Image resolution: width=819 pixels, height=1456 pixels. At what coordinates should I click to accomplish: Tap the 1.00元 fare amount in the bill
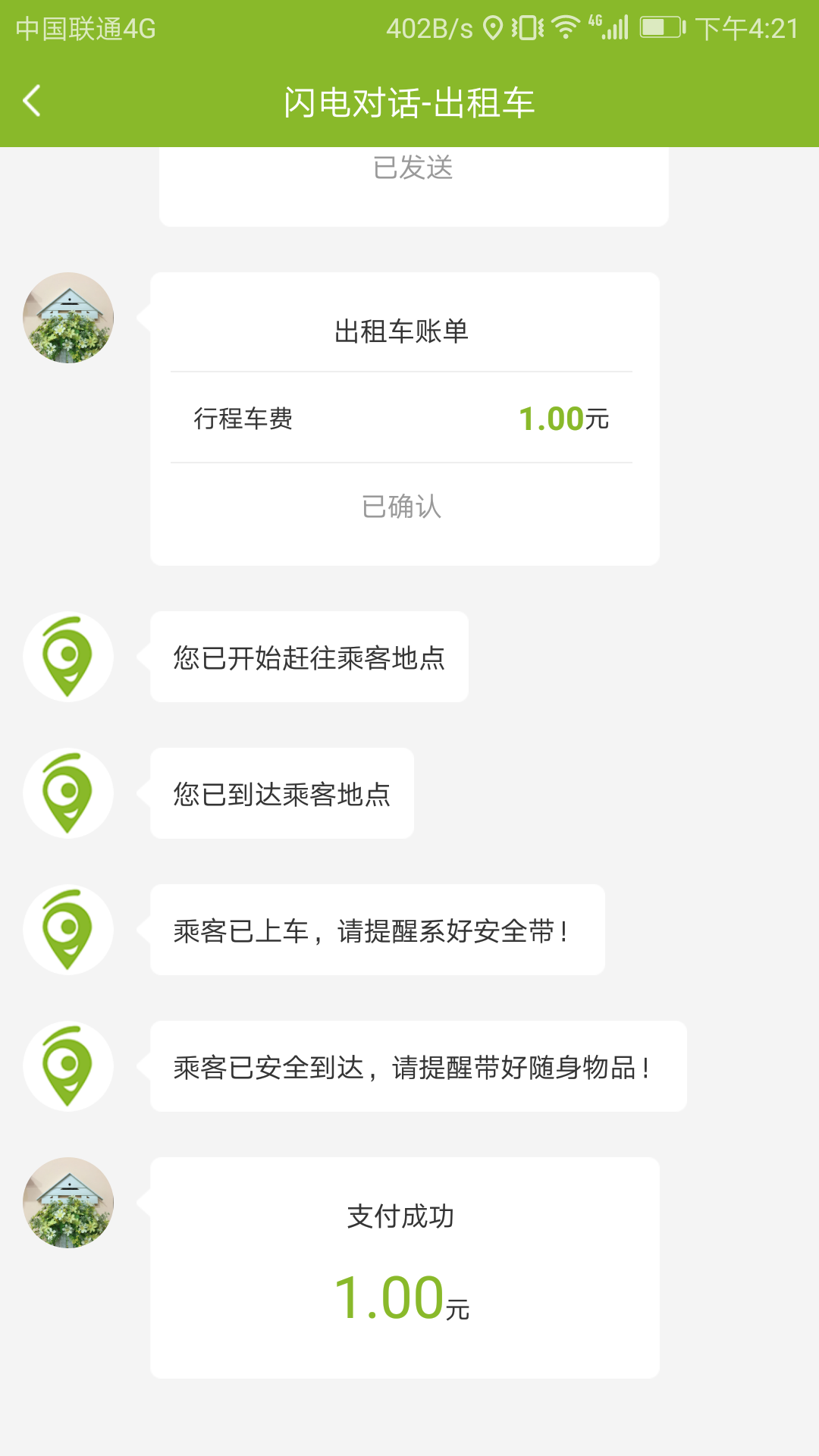tap(564, 417)
